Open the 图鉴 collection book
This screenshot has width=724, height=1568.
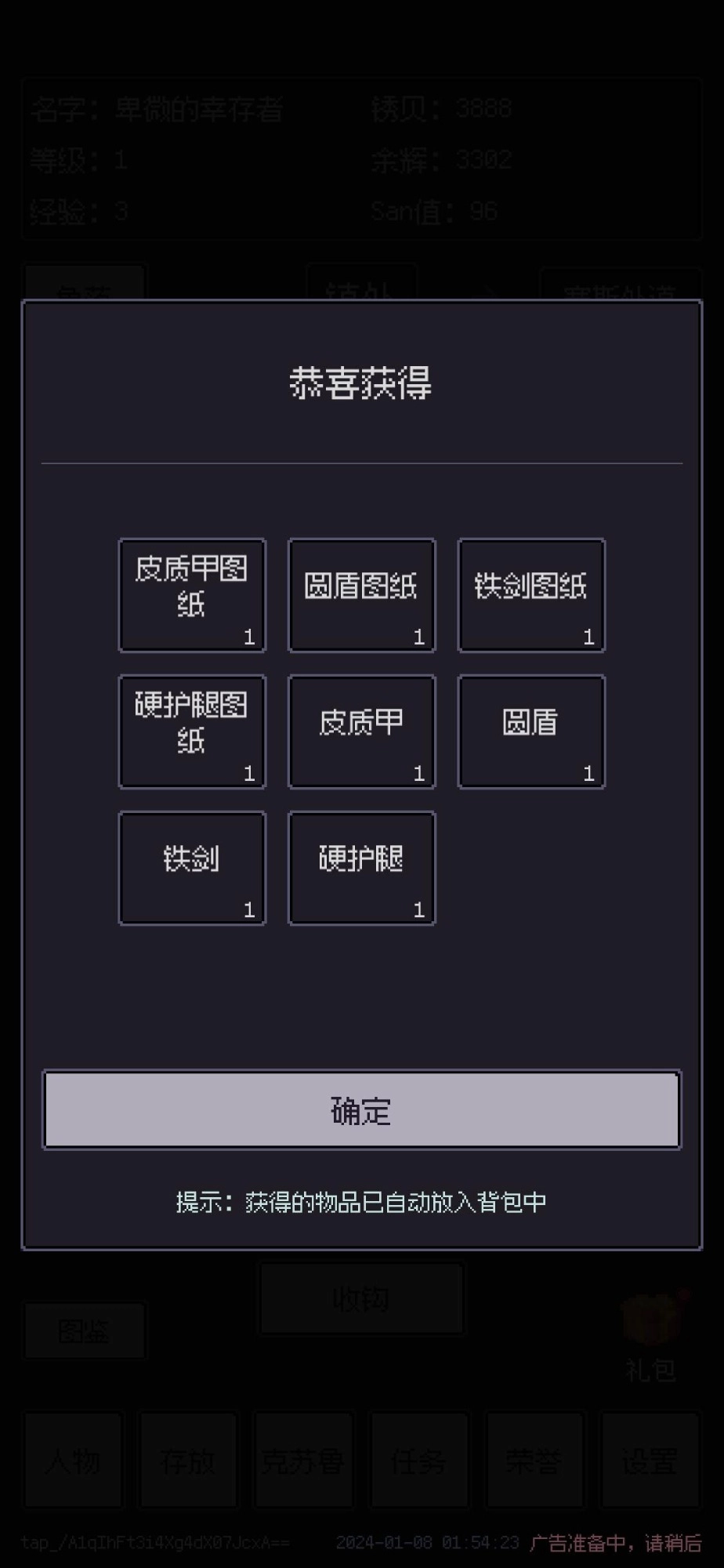[x=84, y=1330]
